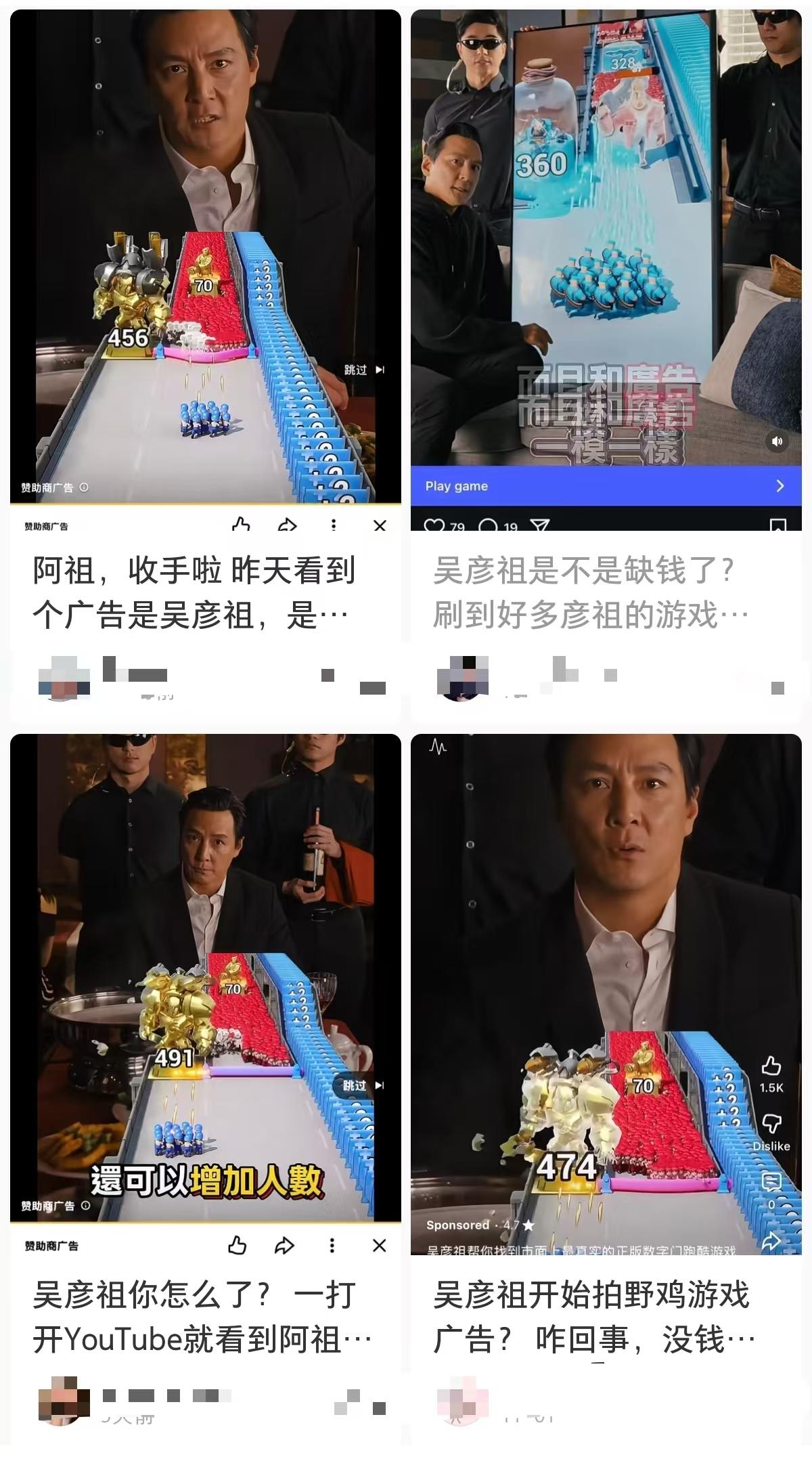Open the post 吴彦祖是不是缺钱了?
Image resolution: width=812 pixels, height=1461 pixels.
point(590,592)
